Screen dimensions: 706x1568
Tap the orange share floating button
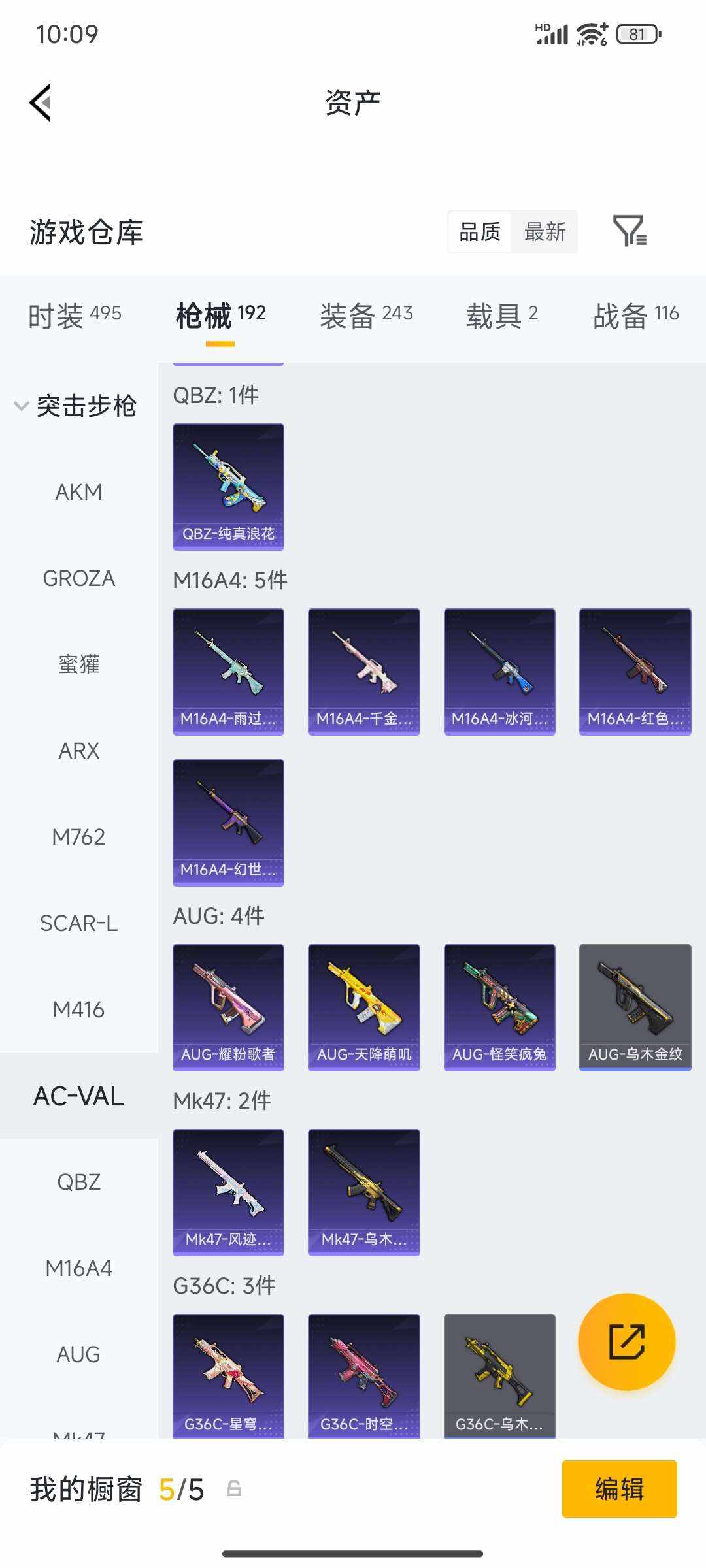pos(626,1341)
